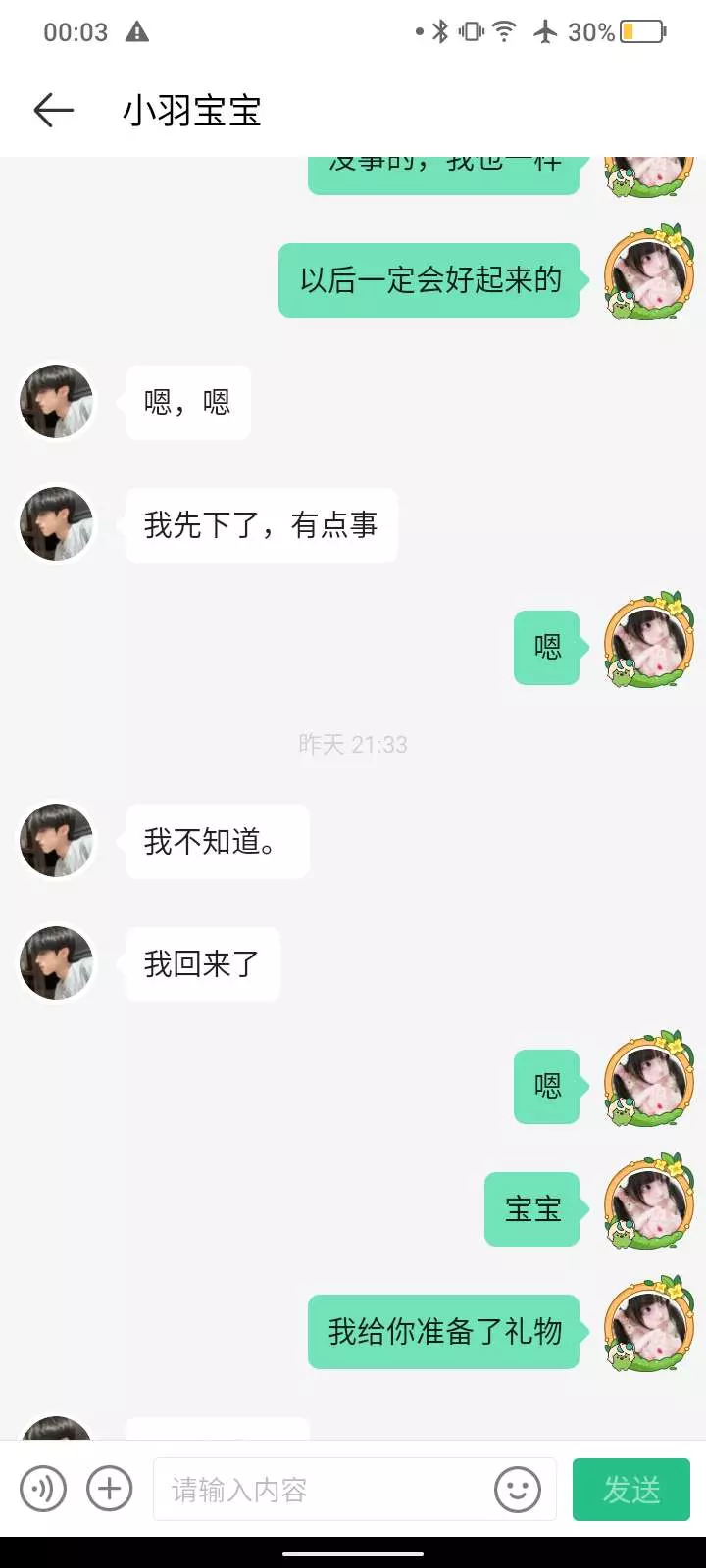Open the avatar beside 我先下了，有点事

57,524
